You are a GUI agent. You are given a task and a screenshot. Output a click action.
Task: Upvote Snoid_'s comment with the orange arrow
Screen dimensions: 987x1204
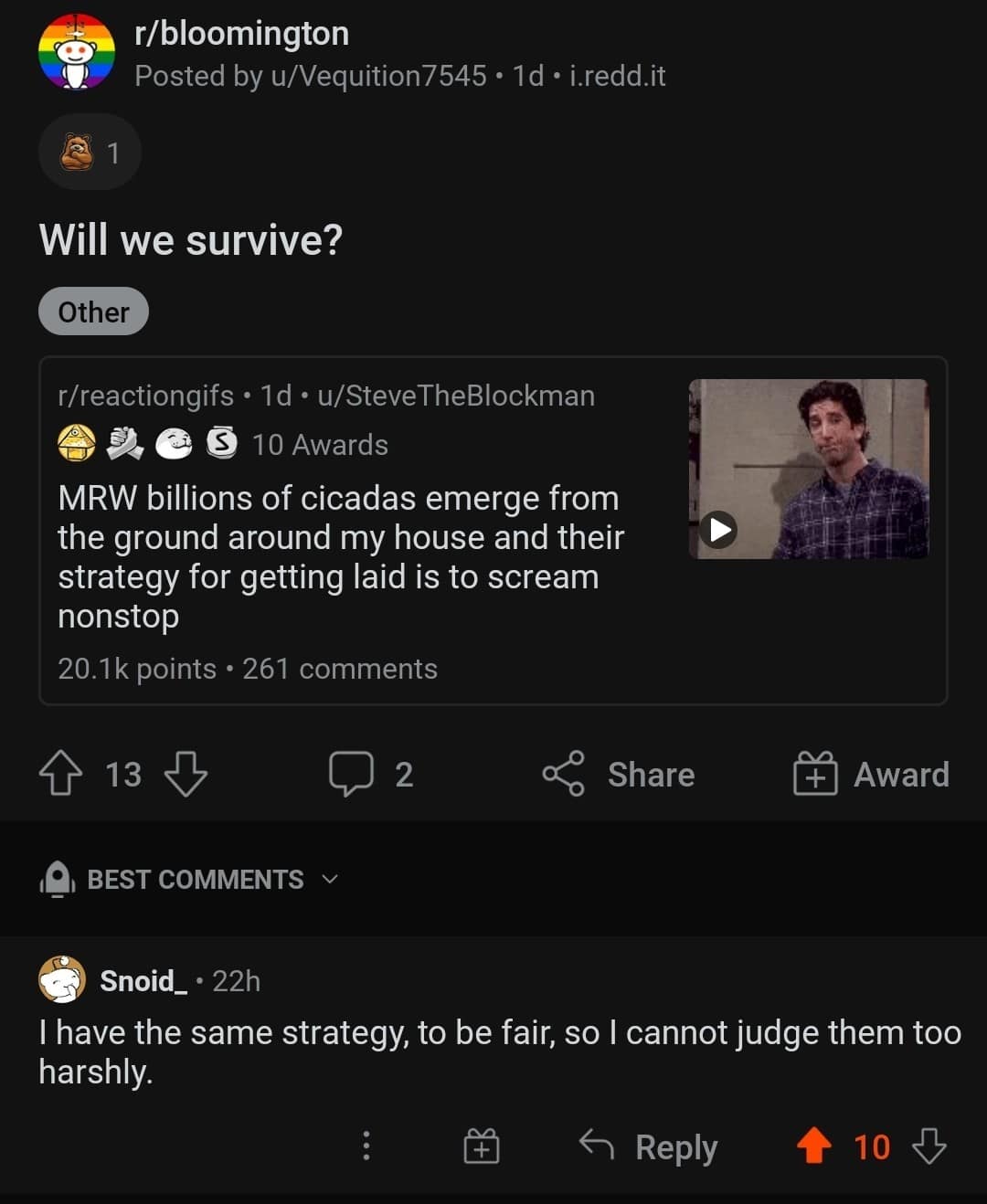click(814, 1147)
